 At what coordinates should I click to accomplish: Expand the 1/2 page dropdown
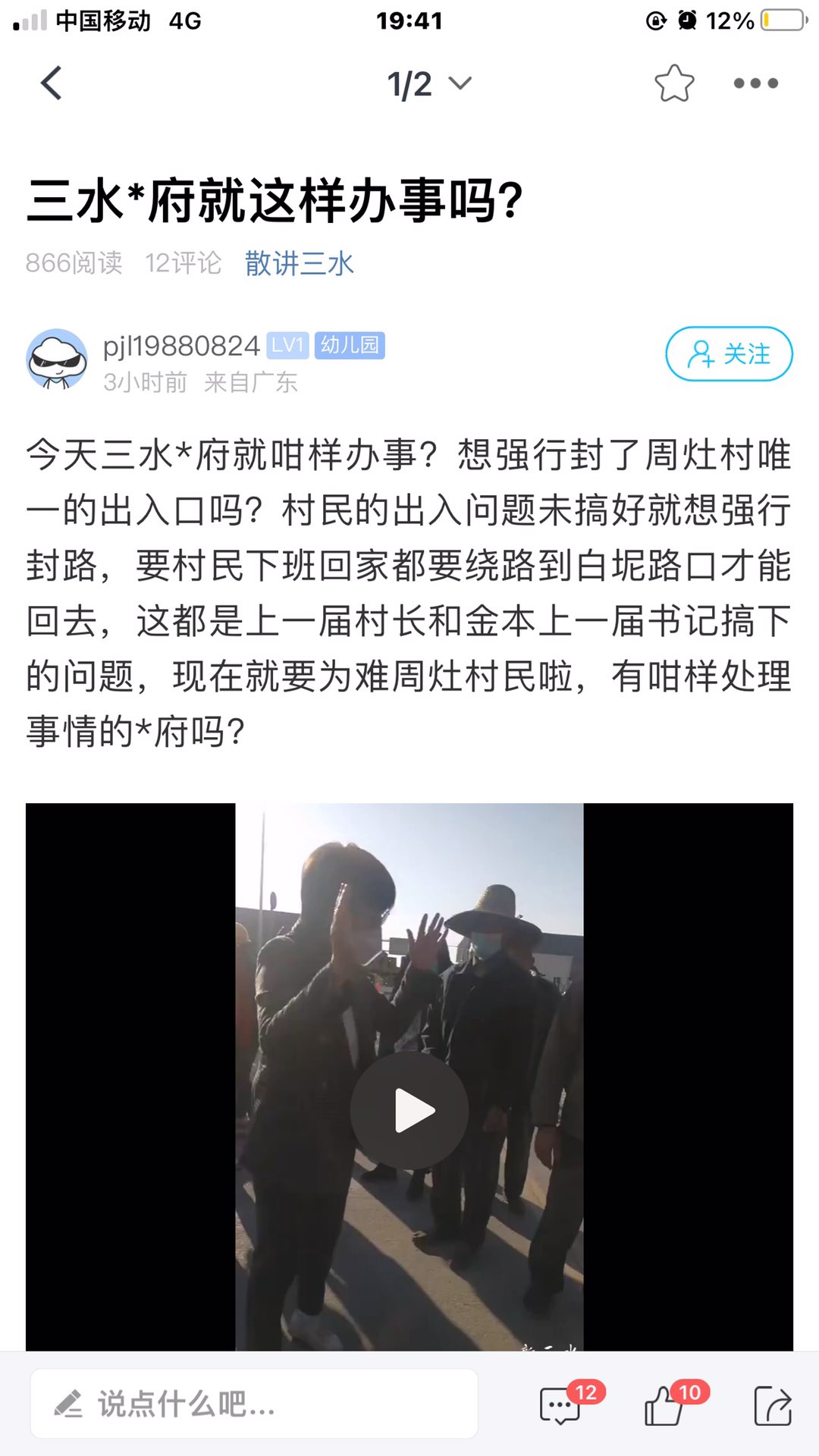[428, 83]
